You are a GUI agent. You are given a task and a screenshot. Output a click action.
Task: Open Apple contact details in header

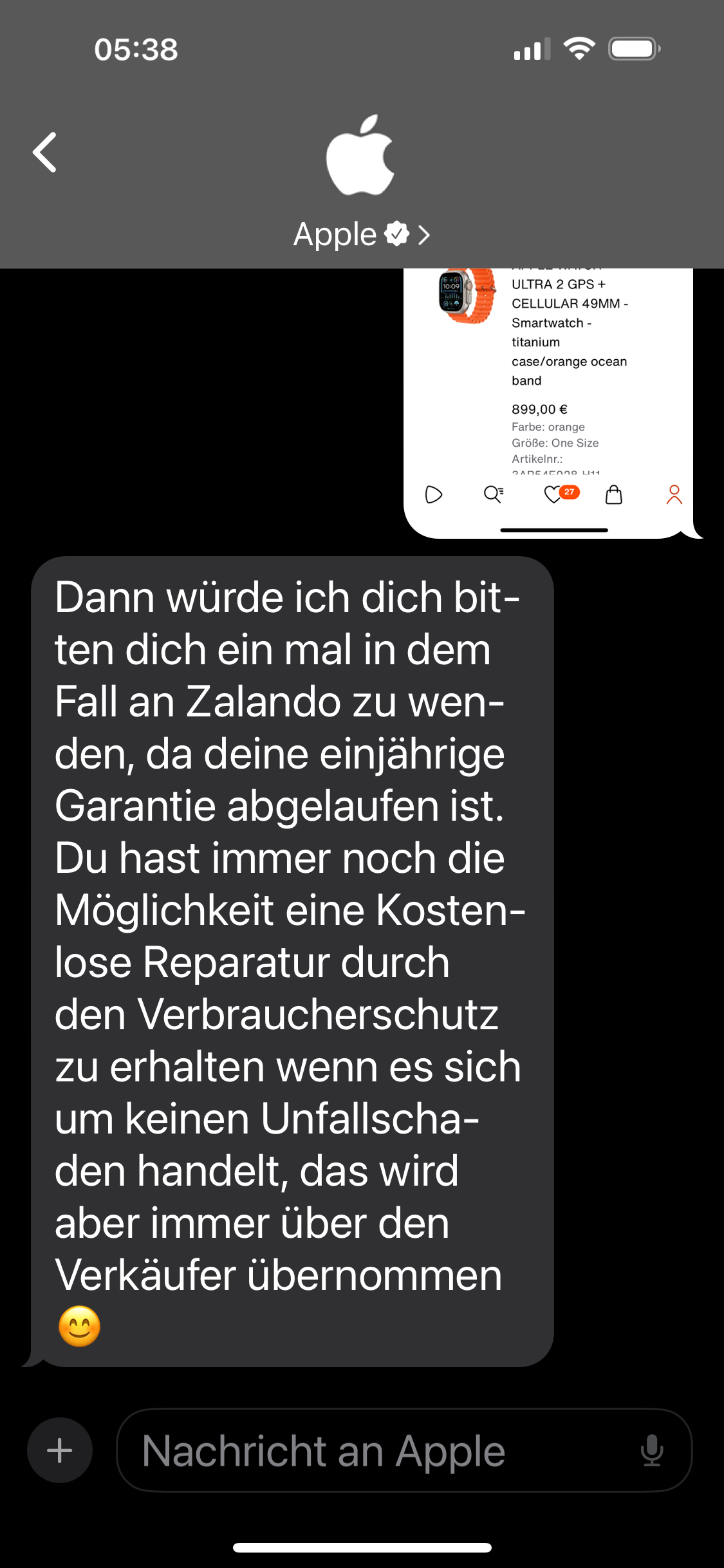[x=361, y=234]
